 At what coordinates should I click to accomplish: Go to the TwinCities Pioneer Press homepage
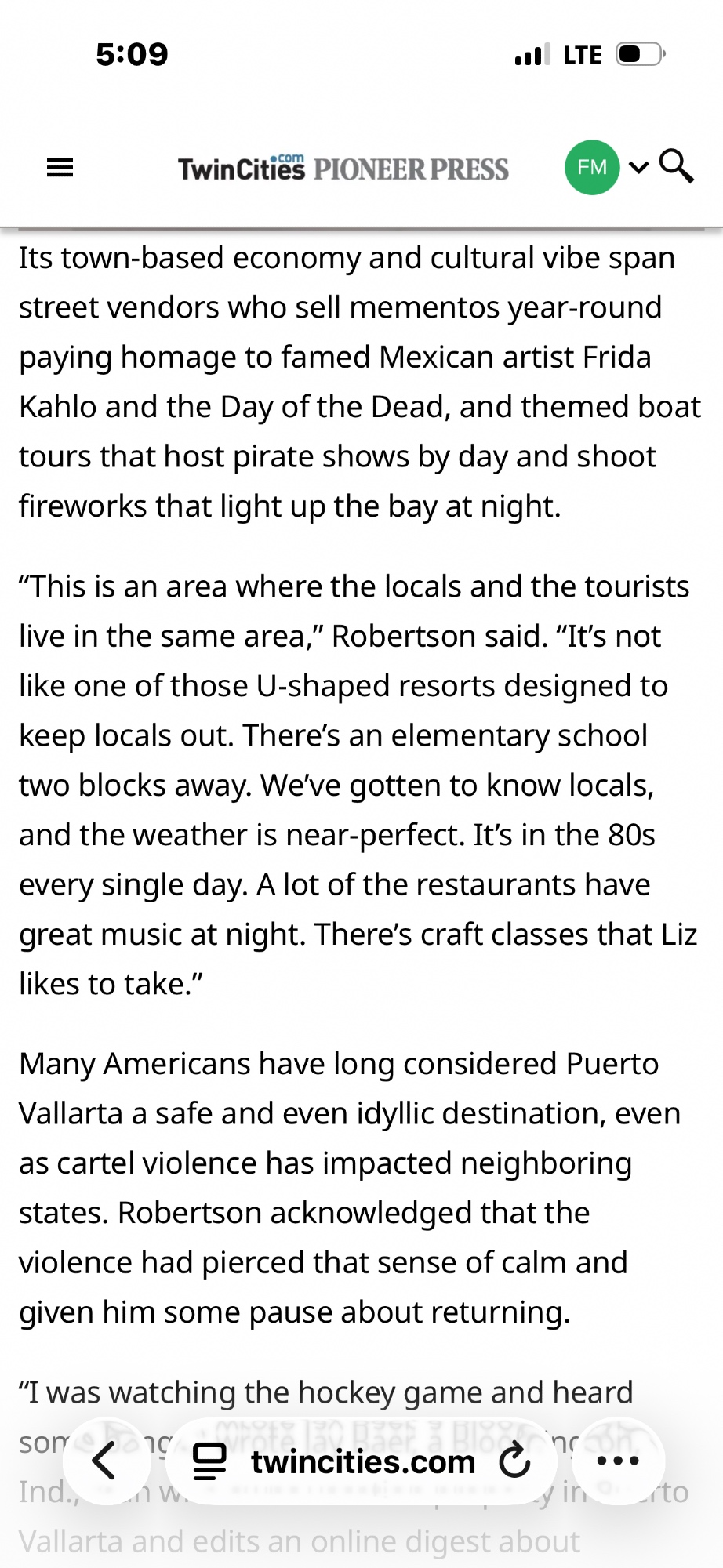coord(343,168)
